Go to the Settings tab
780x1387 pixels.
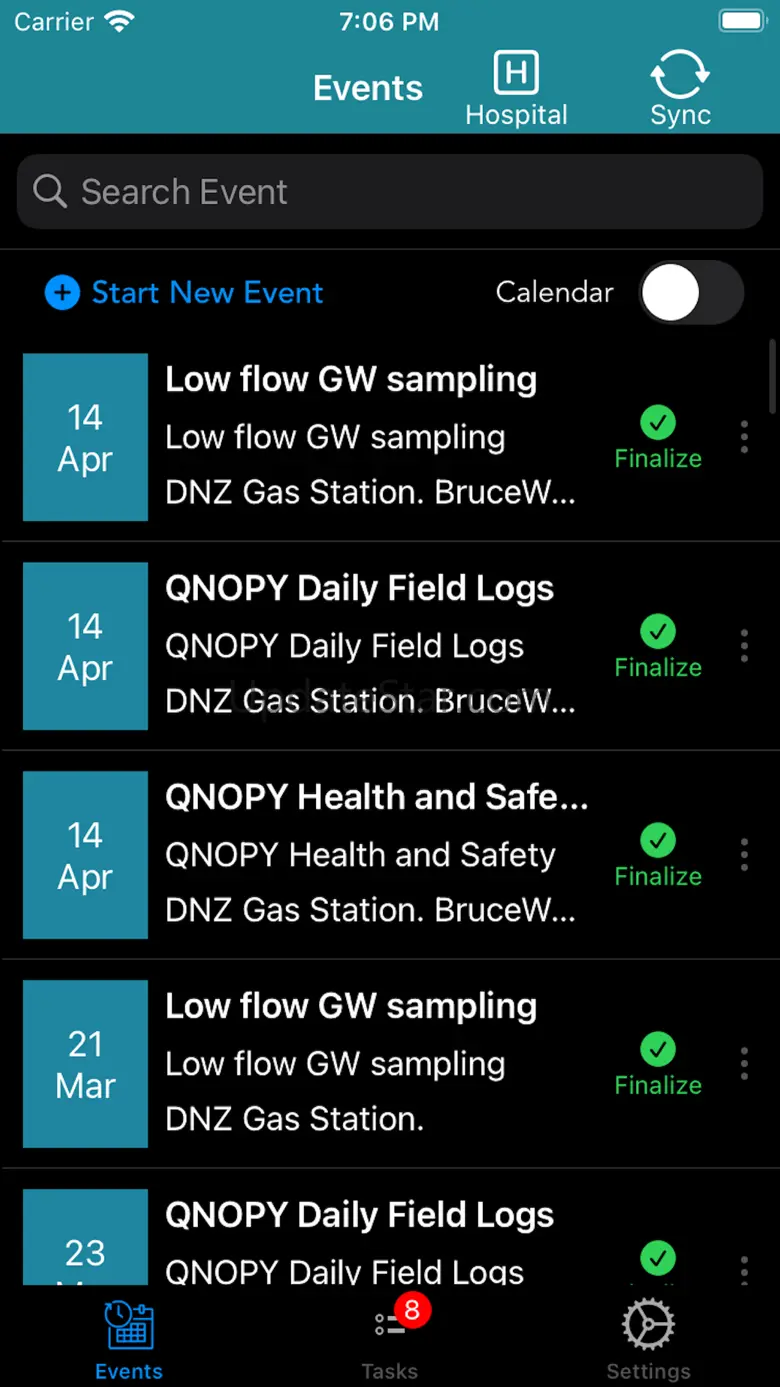pyautogui.click(x=648, y=1338)
